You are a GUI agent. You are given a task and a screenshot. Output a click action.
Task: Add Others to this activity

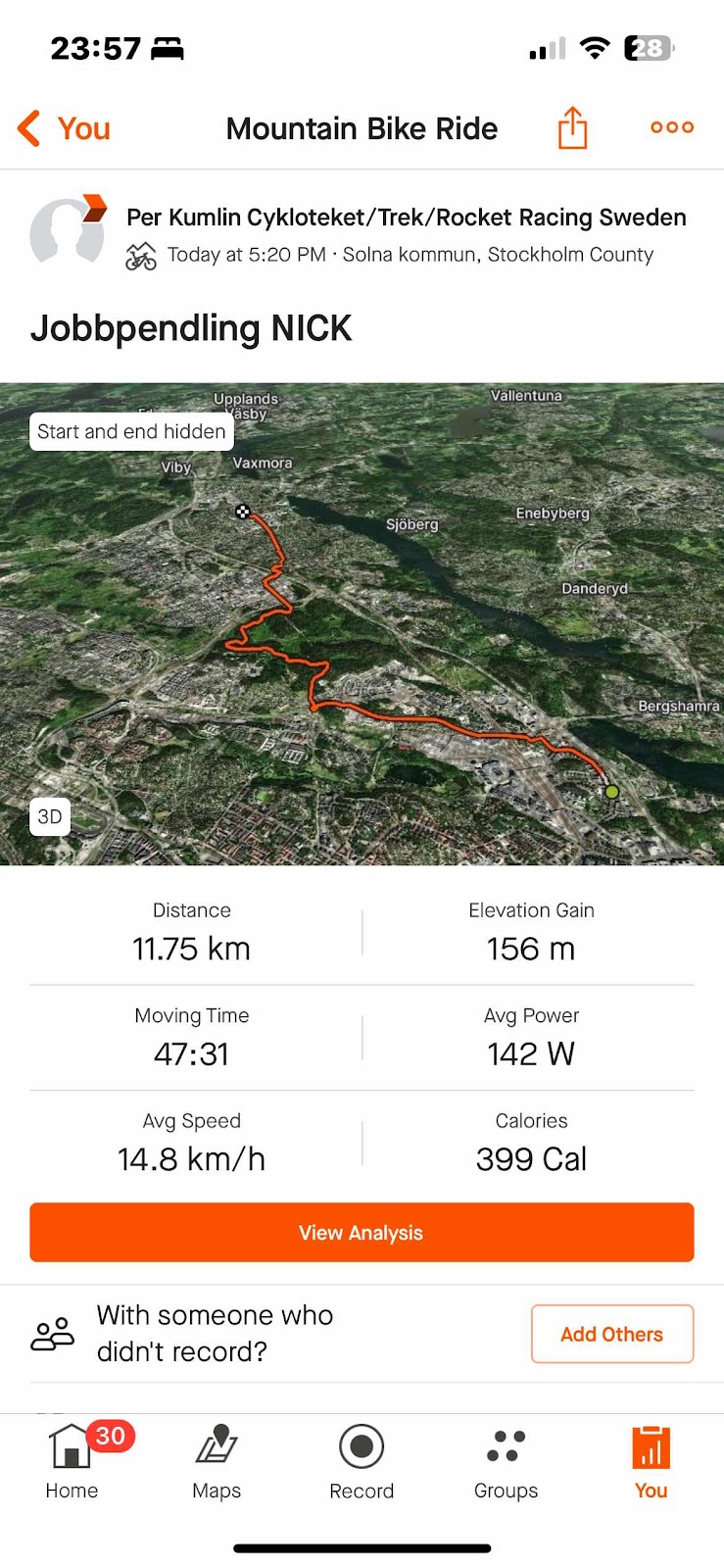[x=611, y=1334]
